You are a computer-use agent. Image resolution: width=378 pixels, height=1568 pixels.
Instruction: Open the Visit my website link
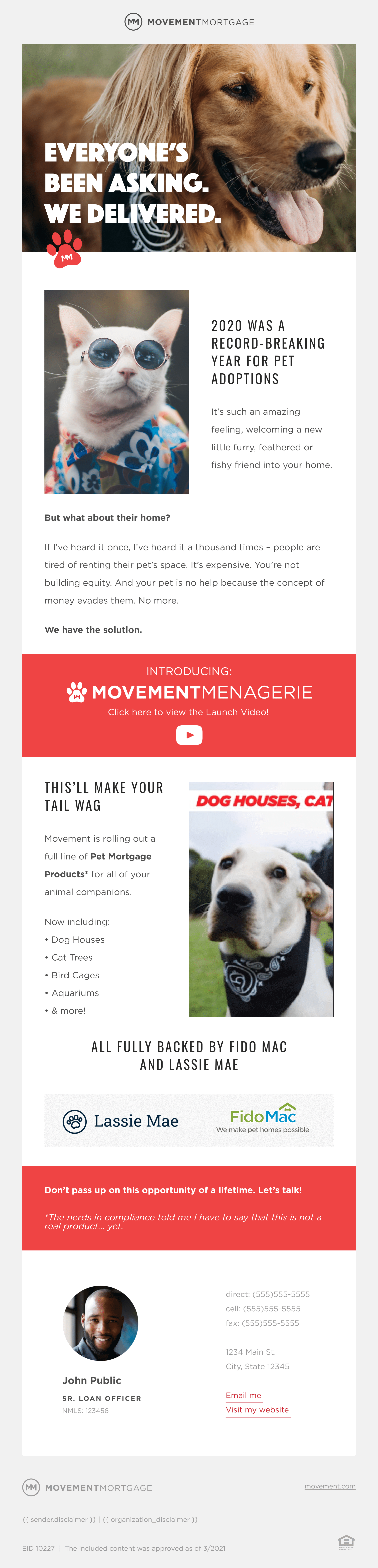[257, 1410]
